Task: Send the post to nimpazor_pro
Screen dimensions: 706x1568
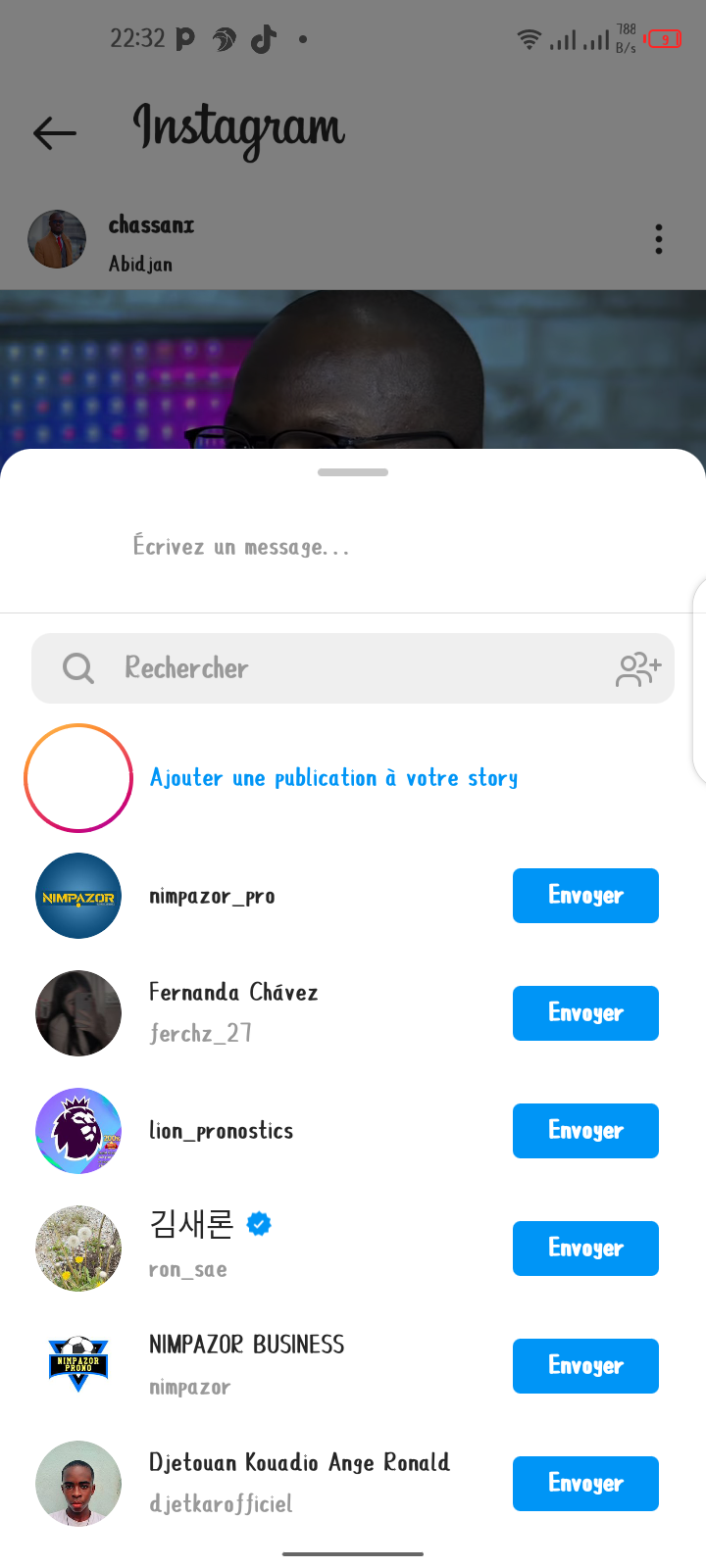Action: [x=585, y=896]
